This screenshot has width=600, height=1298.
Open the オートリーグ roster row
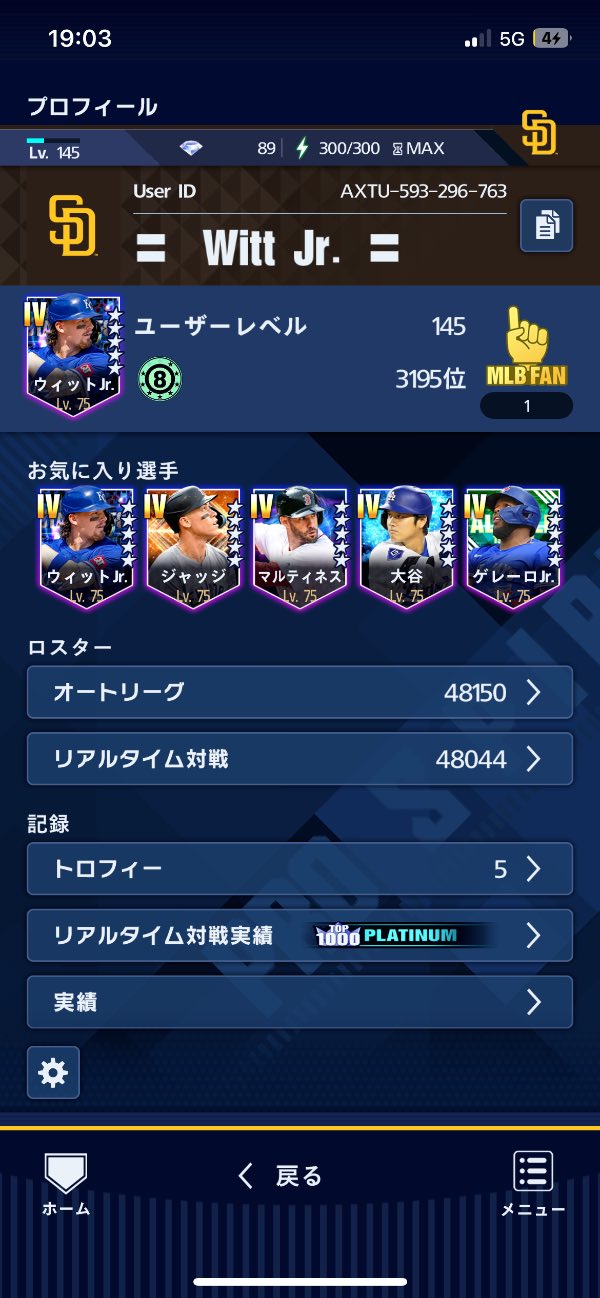click(x=299, y=692)
